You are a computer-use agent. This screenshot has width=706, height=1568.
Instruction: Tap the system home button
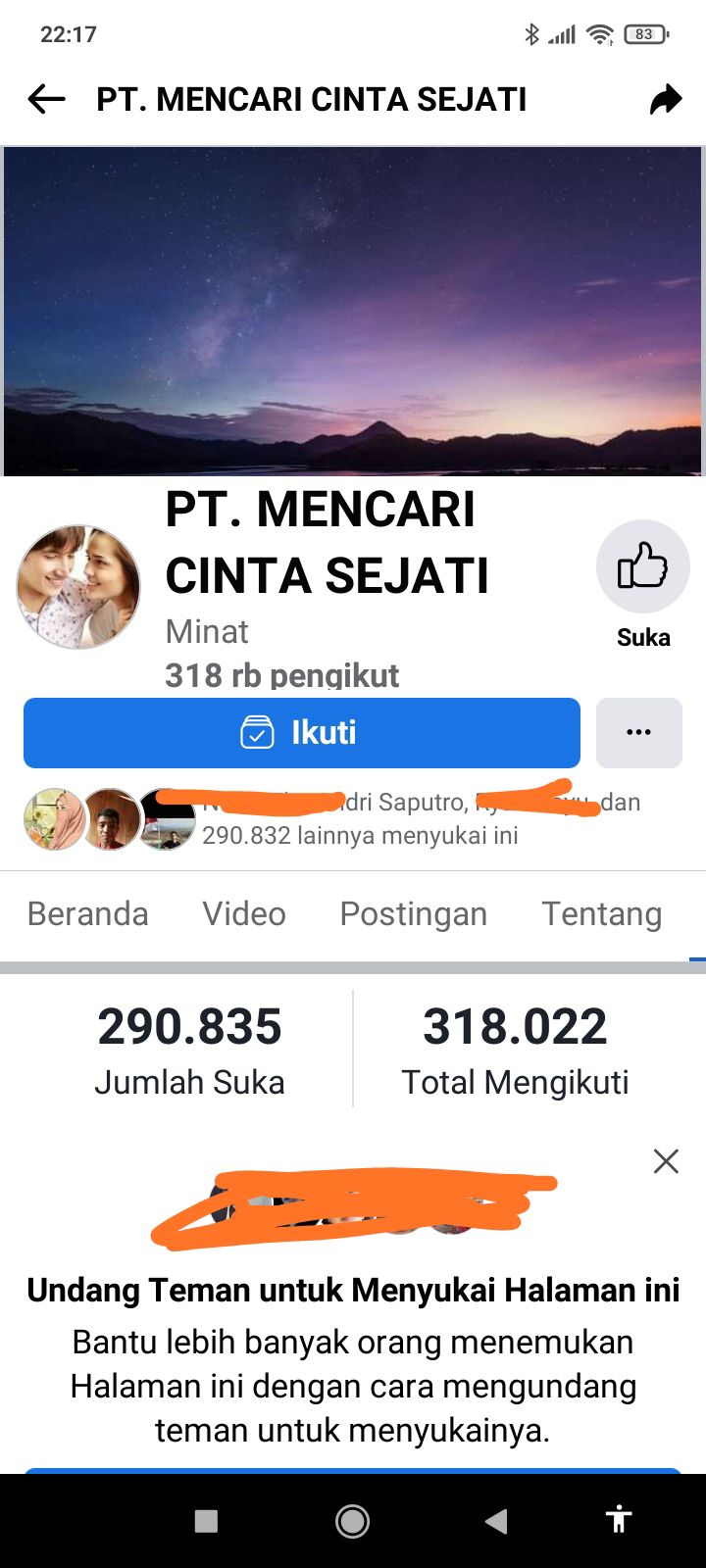pos(352,1520)
